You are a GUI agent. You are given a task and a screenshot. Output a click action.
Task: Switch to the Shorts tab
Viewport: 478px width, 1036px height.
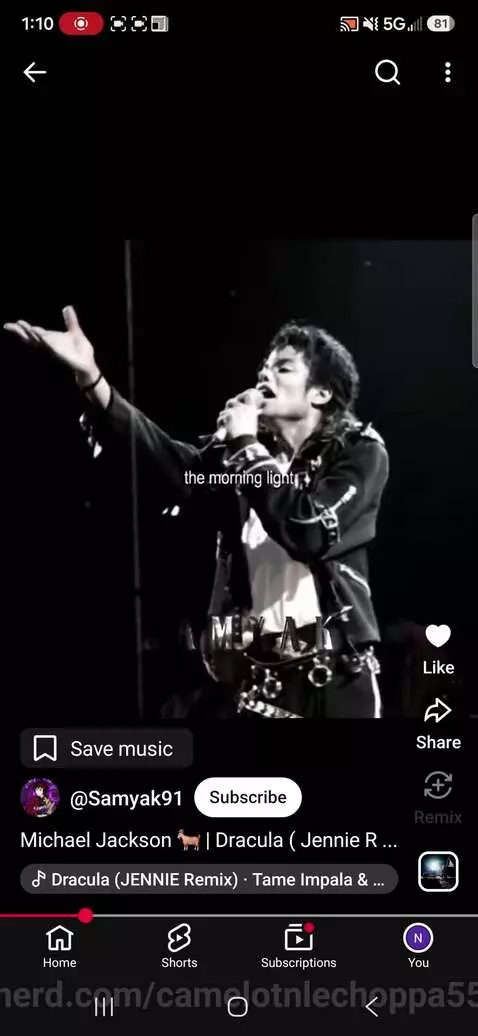click(179, 946)
